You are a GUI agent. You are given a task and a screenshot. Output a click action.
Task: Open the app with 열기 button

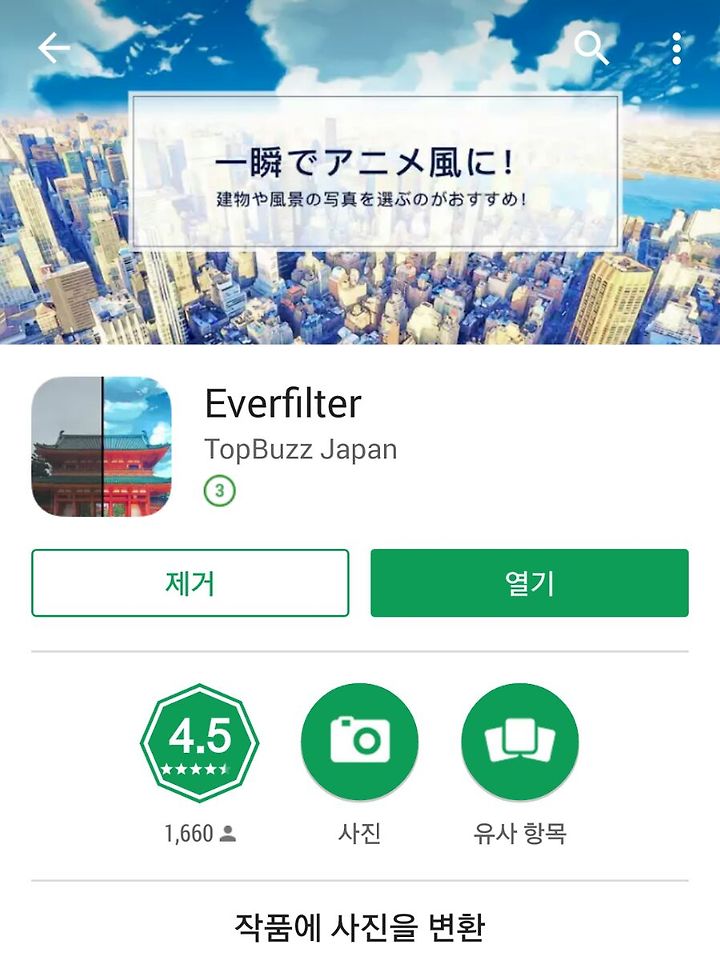click(x=529, y=583)
